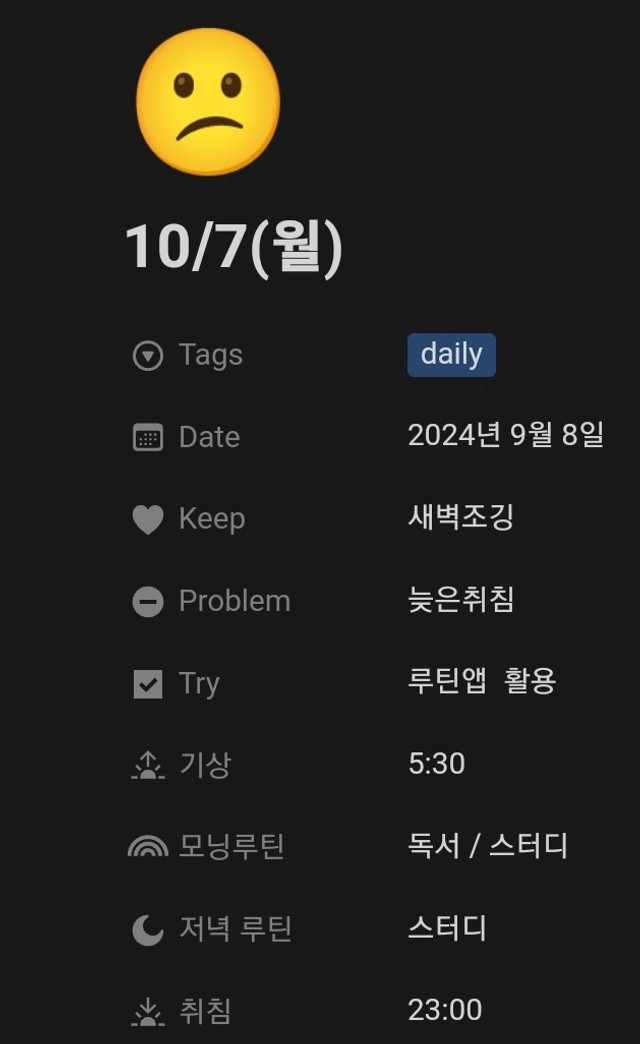Edit the page title 10/7(월)
This screenshot has height=1044, width=640.
tap(234, 246)
